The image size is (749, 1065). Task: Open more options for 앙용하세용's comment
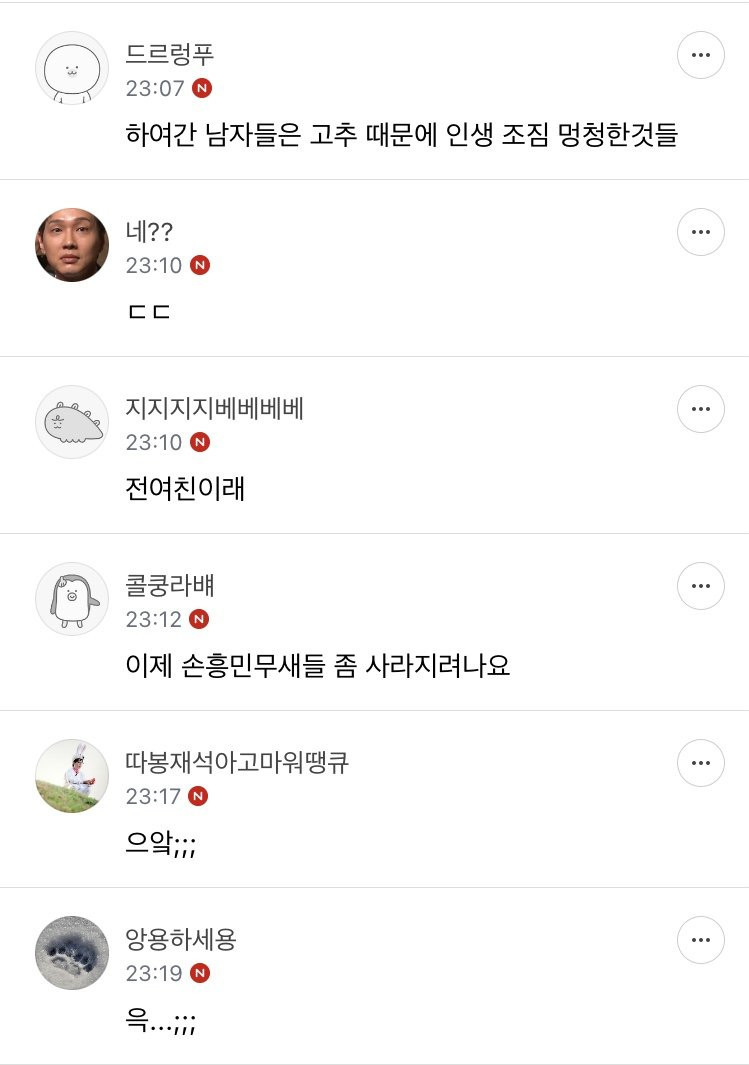700,940
